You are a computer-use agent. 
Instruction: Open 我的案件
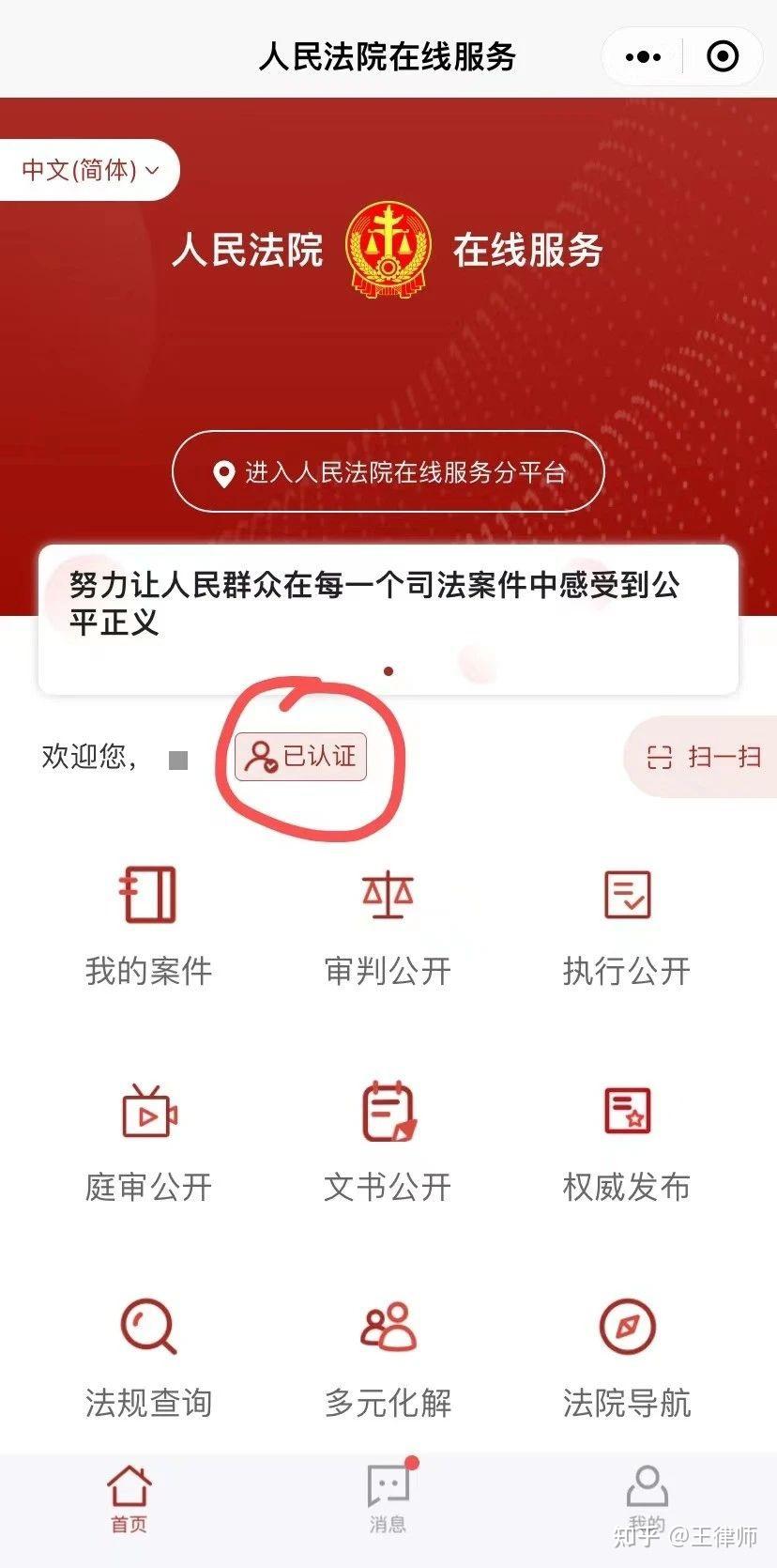pyautogui.click(x=148, y=926)
